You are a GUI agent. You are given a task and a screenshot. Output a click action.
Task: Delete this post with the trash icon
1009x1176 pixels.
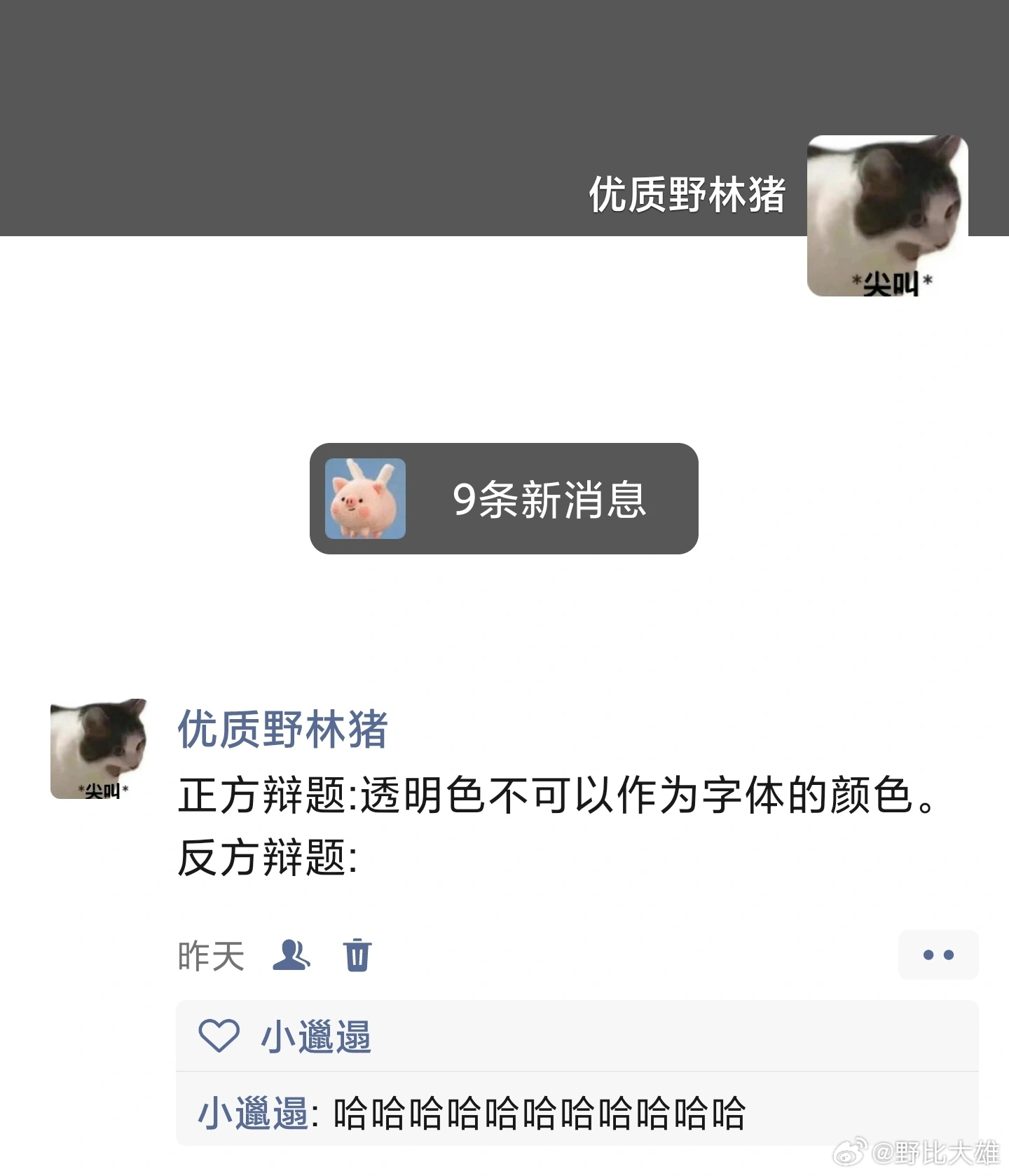357,955
